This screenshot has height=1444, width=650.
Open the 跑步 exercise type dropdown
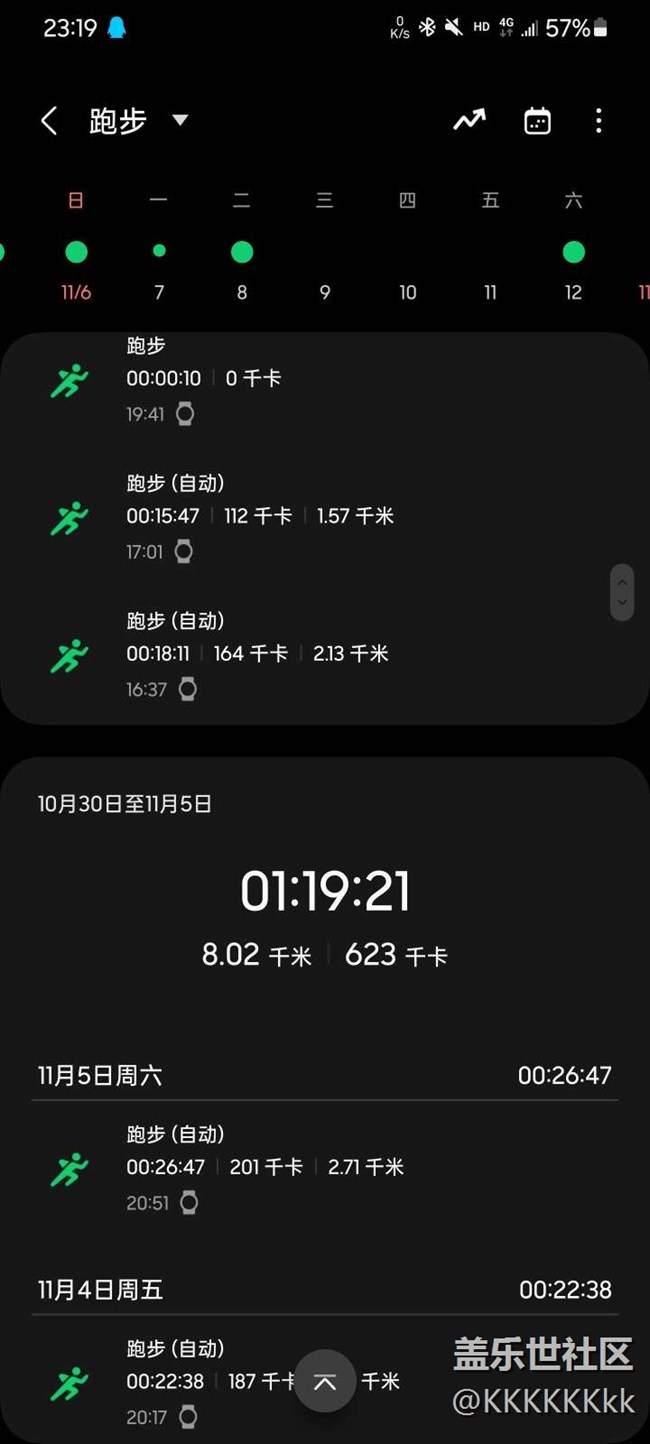click(x=180, y=120)
